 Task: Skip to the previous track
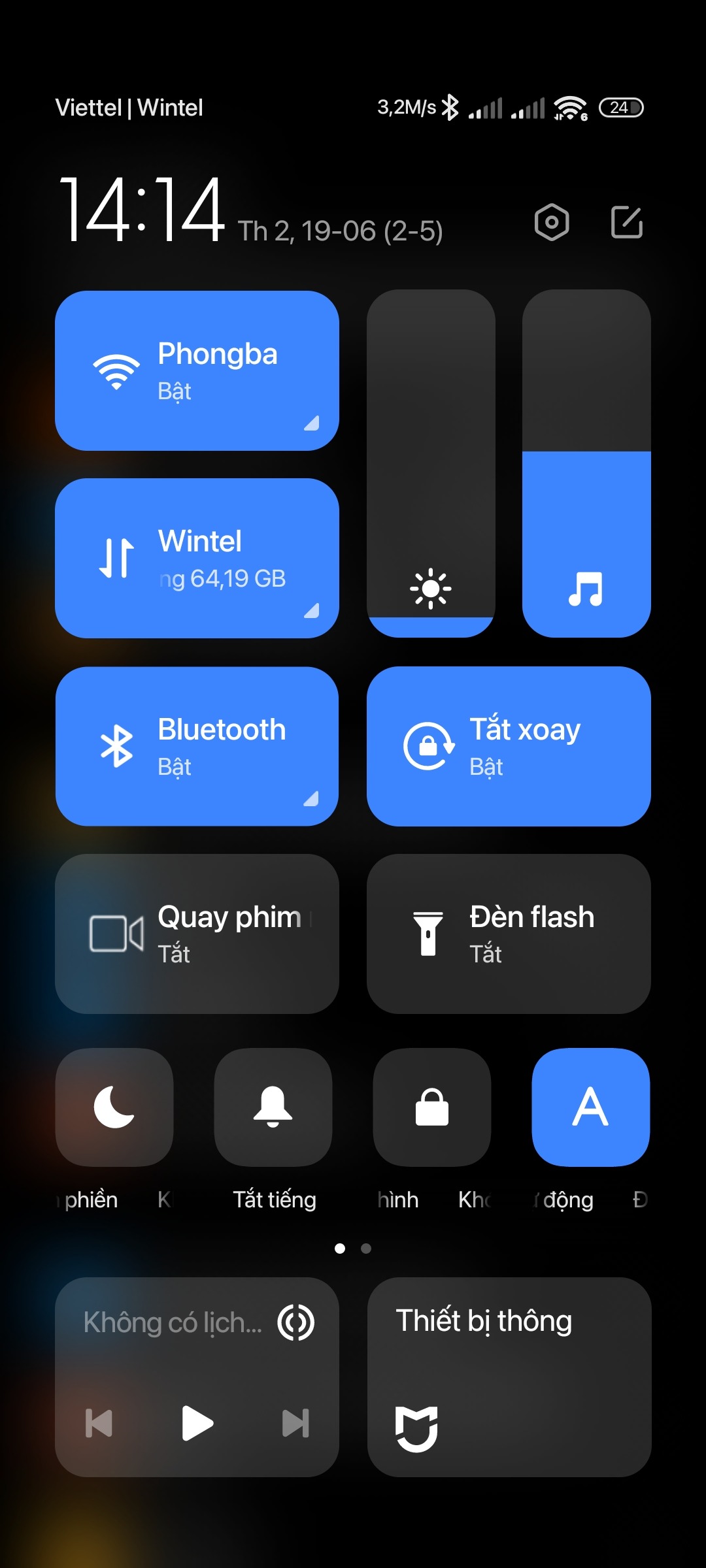(99, 1423)
